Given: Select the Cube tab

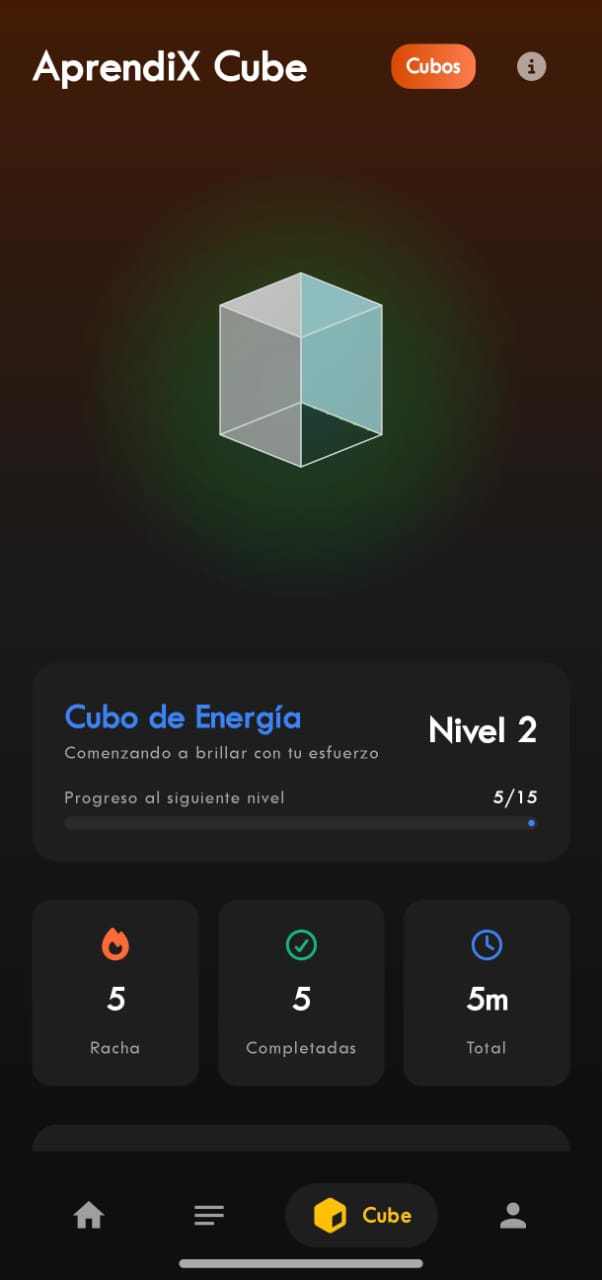Looking at the screenshot, I should (x=361, y=1215).
